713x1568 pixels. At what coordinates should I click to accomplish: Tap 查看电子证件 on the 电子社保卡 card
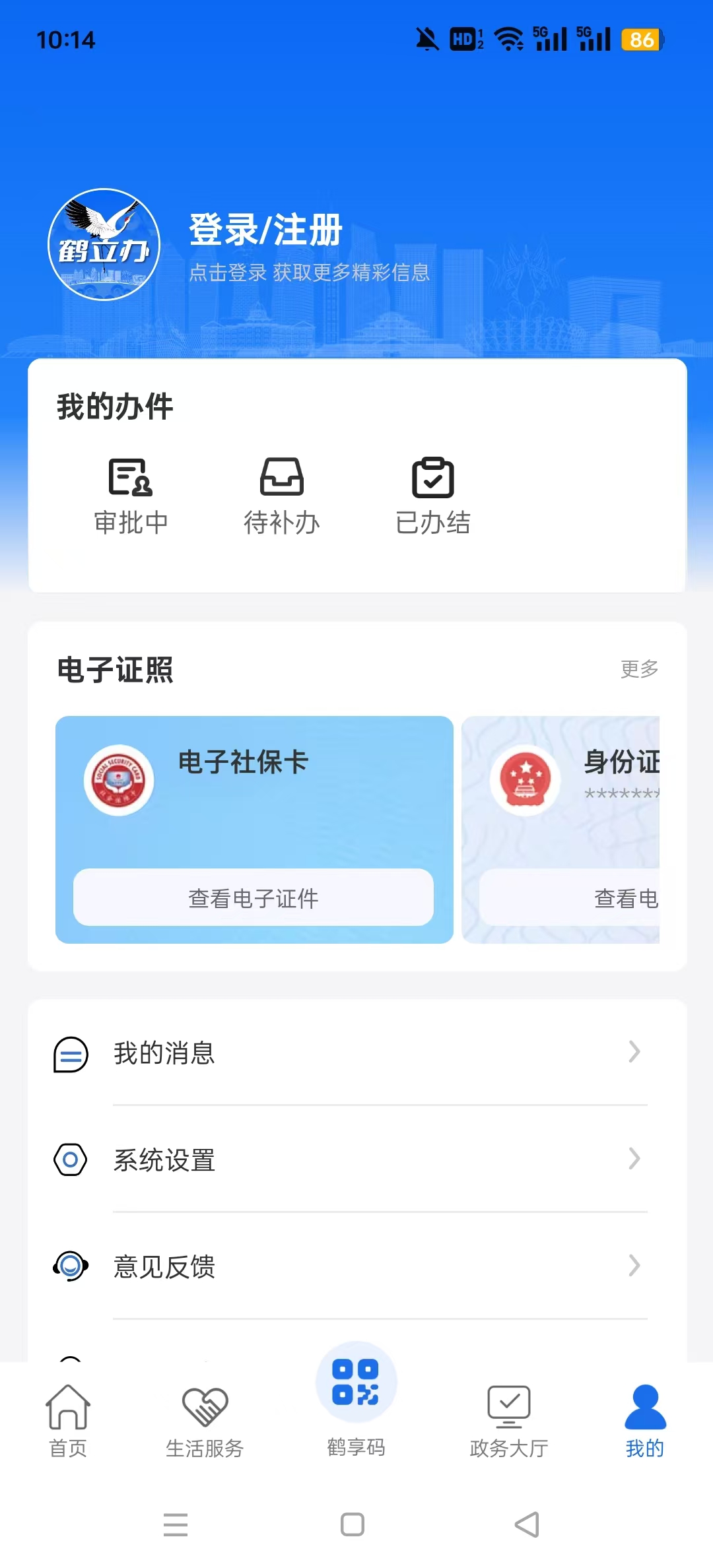254,898
